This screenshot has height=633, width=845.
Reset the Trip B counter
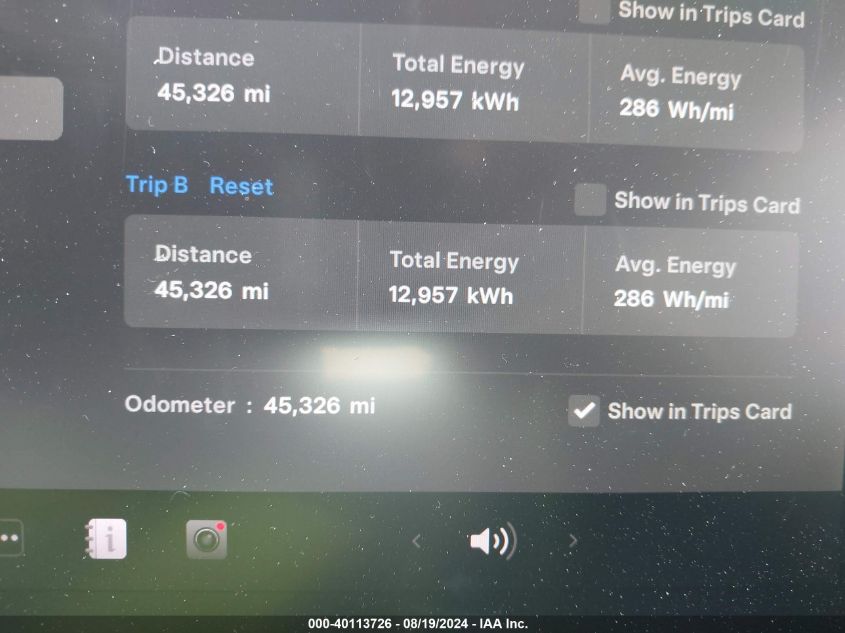click(241, 186)
